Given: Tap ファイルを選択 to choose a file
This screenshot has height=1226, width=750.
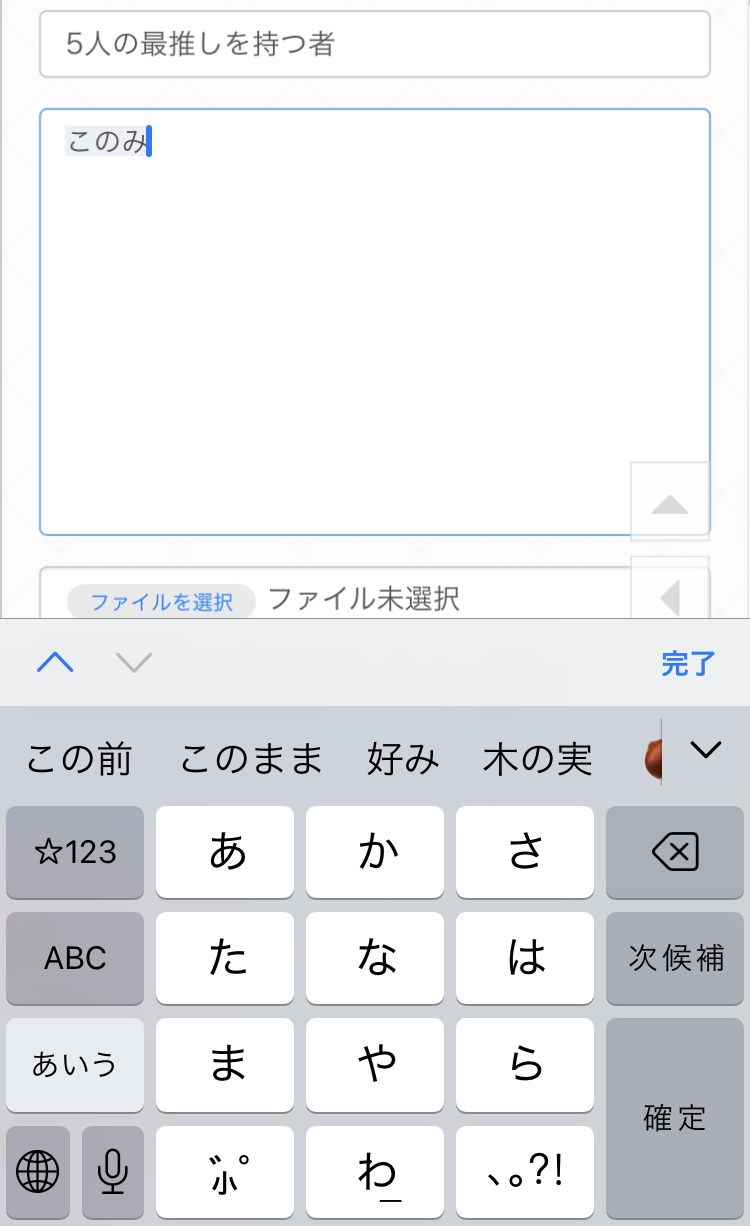Looking at the screenshot, I should tap(161, 601).
